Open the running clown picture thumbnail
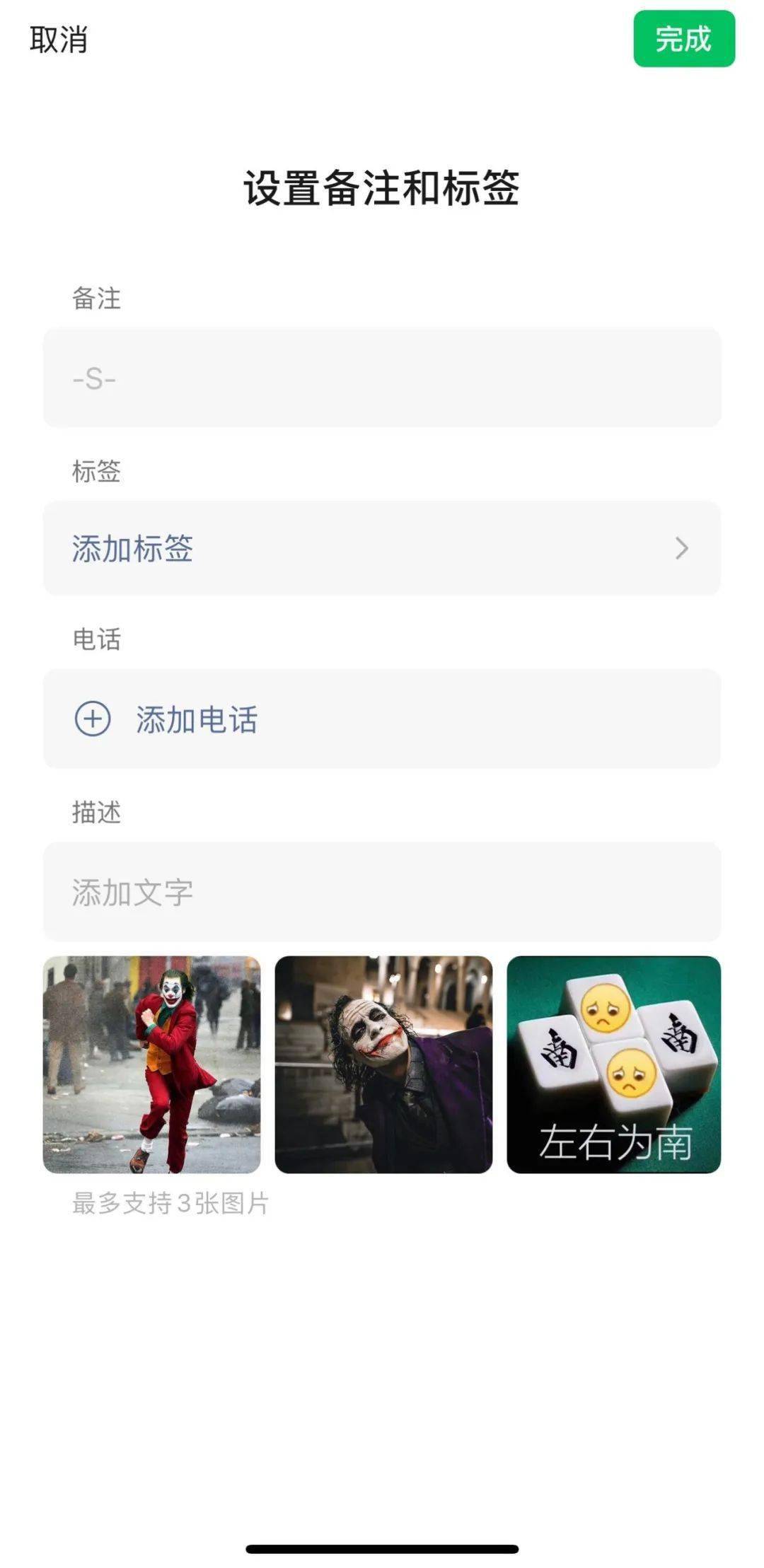764x1568 pixels. coord(152,1064)
